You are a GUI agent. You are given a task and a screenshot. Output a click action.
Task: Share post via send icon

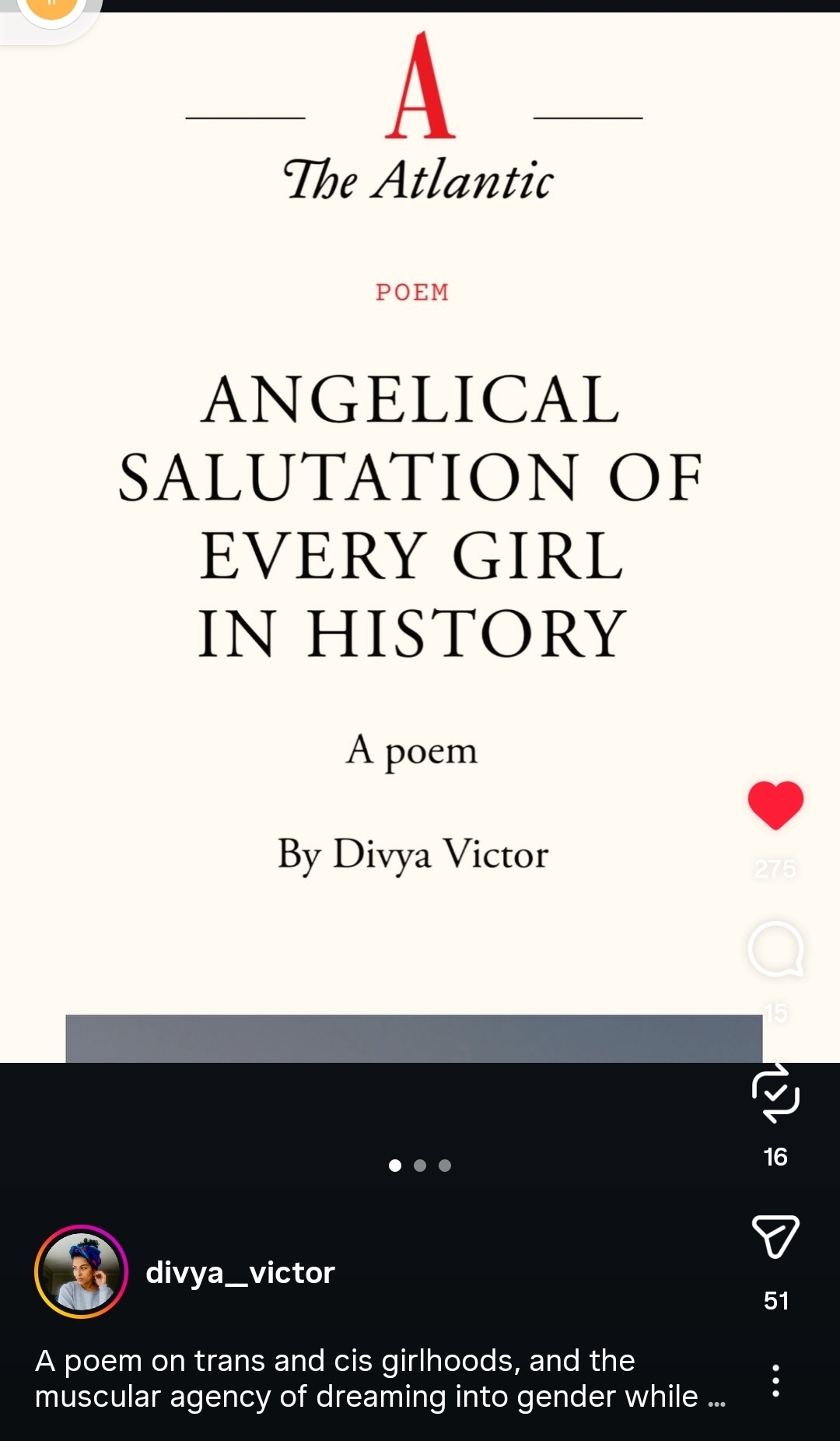click(x=775, y=1236)
